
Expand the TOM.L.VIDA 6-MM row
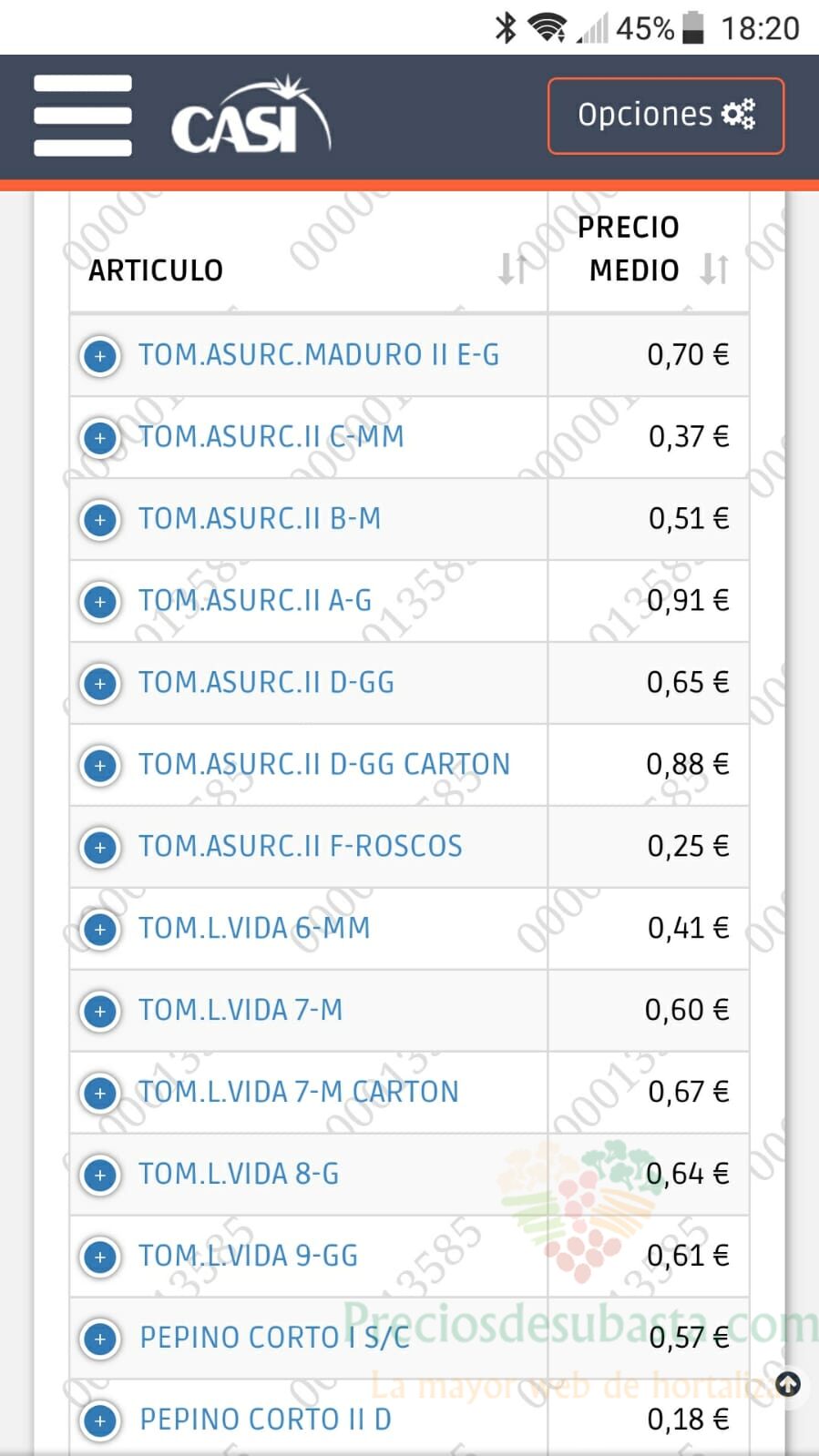point(100,929)
